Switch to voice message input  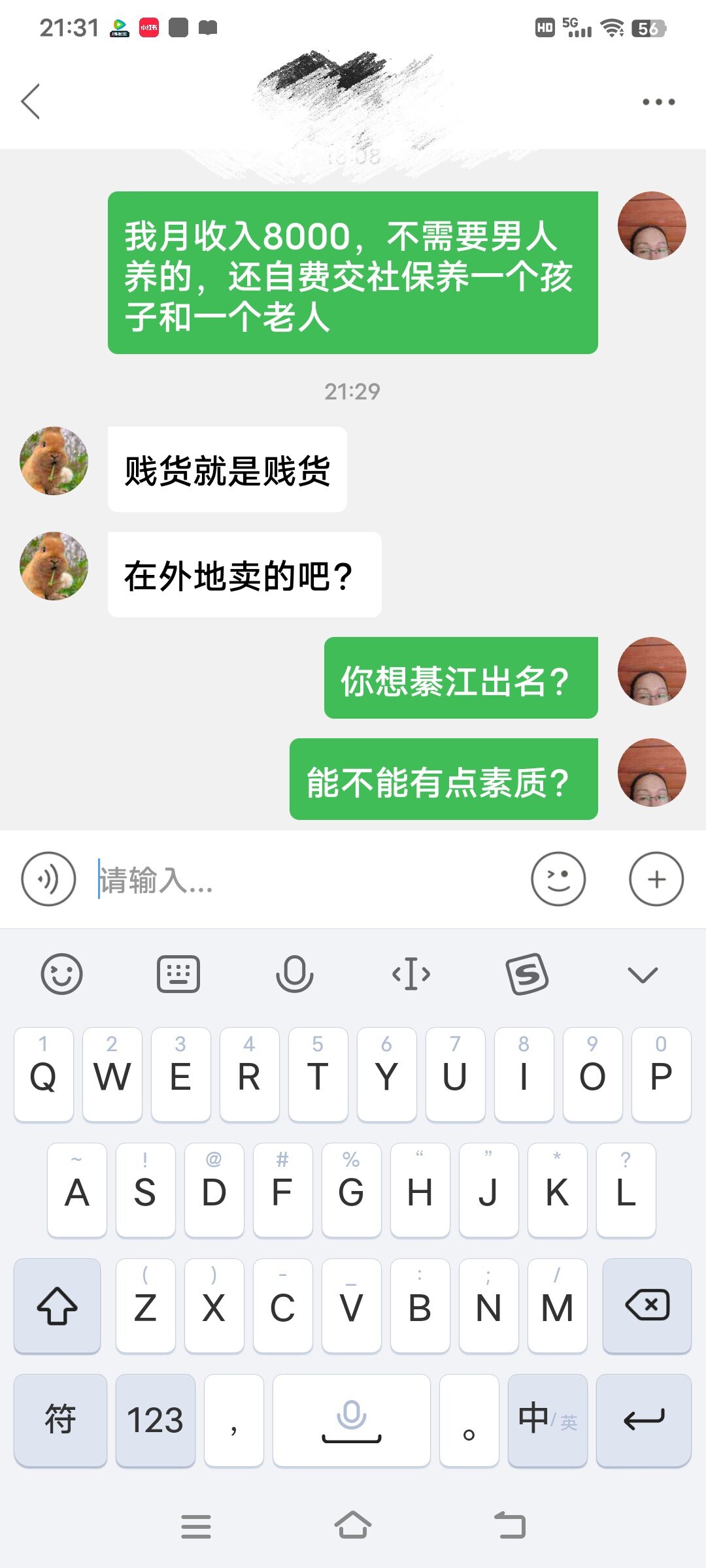(48, 879)
